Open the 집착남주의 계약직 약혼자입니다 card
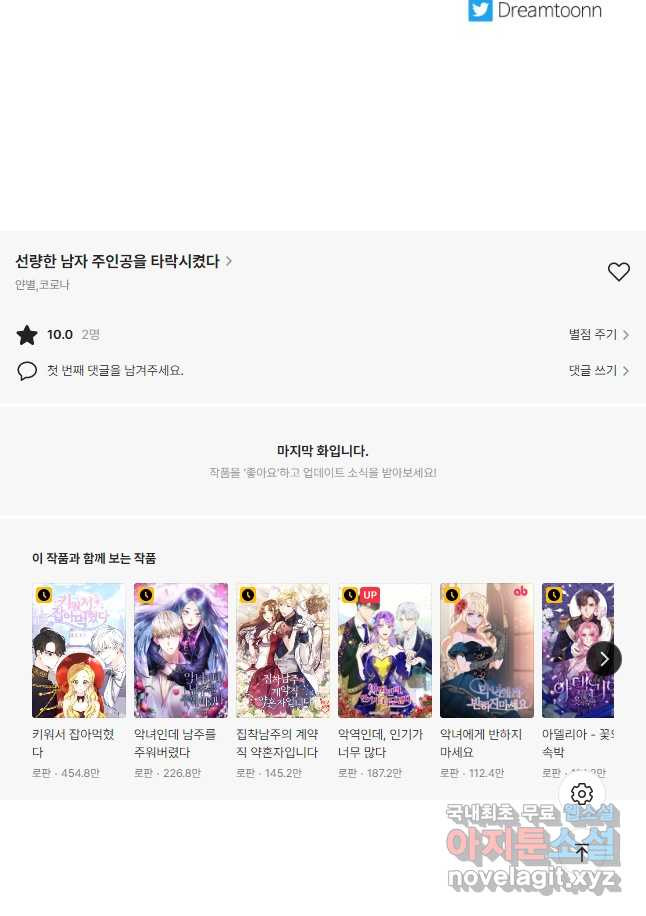 point(283,650)
